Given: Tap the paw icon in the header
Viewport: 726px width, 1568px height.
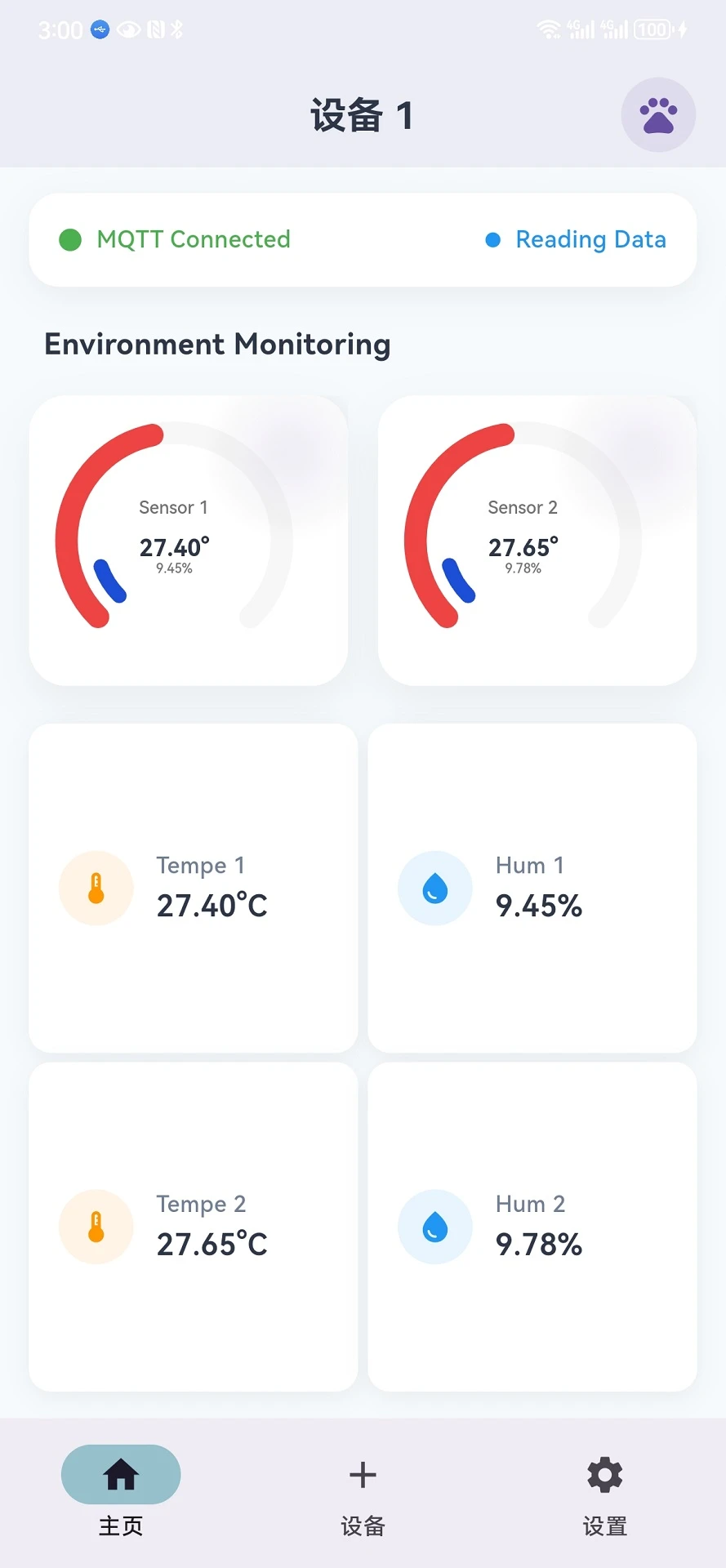Looking at the screenshot, I should tap(658, 115).
